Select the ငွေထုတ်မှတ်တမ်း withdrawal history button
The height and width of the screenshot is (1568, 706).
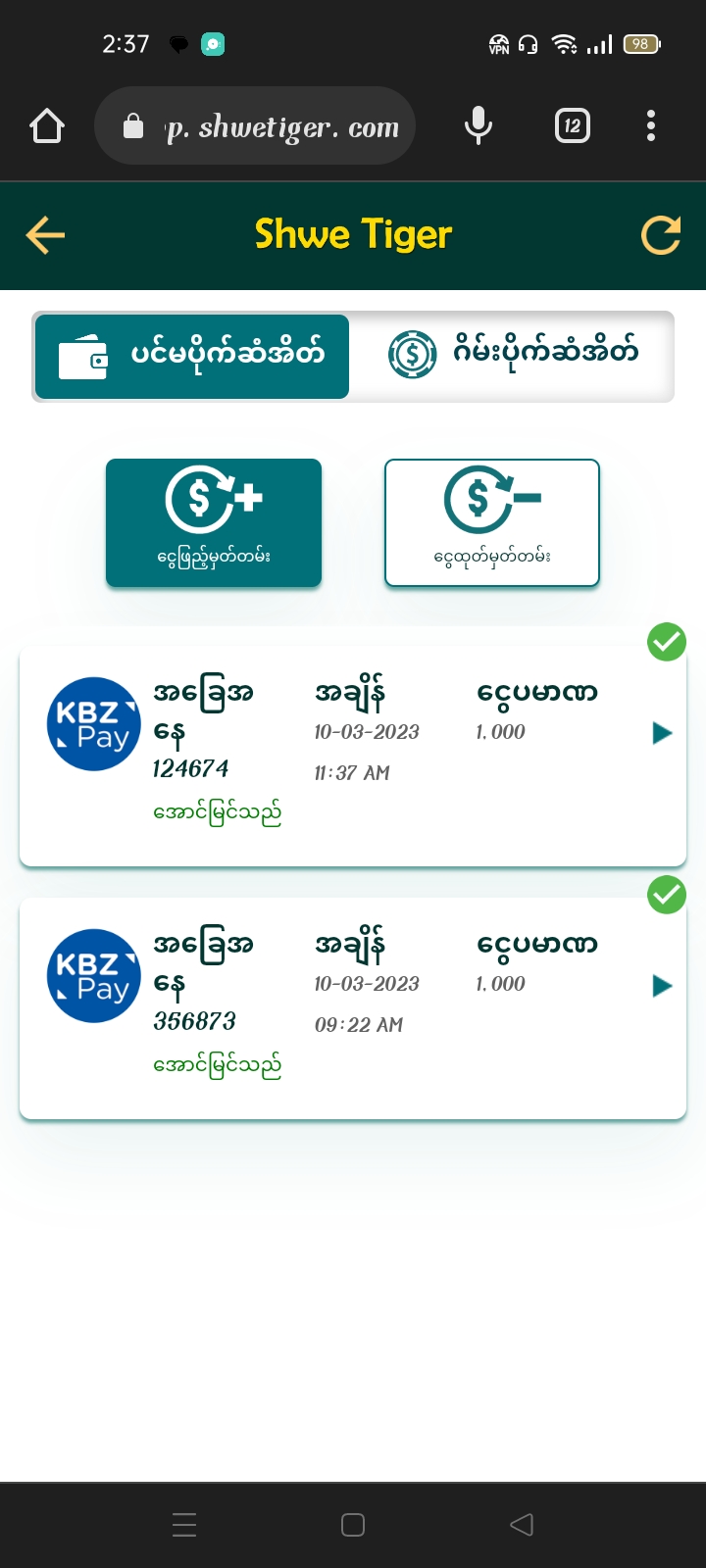click(491, 523)
